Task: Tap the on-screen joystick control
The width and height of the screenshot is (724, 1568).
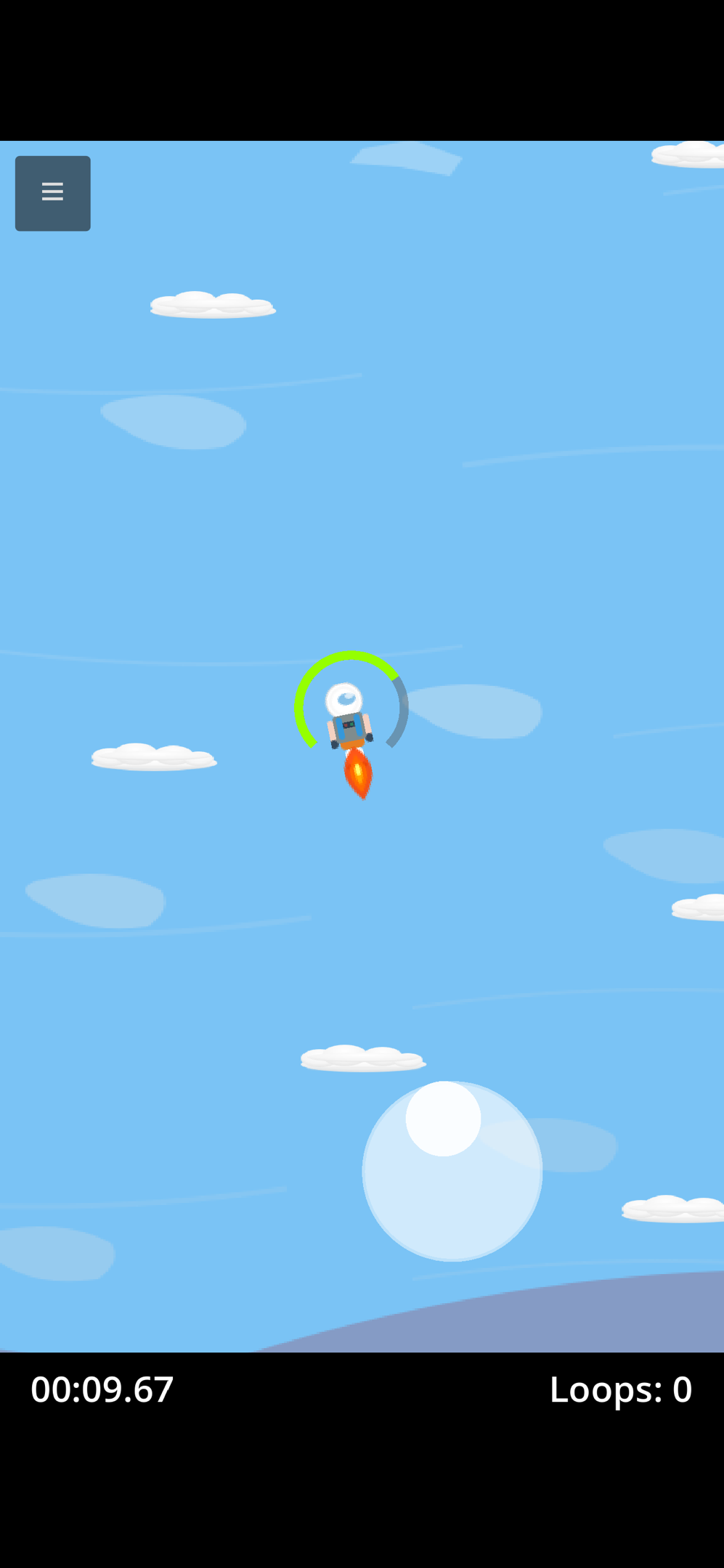Action: click(452, 1171)
